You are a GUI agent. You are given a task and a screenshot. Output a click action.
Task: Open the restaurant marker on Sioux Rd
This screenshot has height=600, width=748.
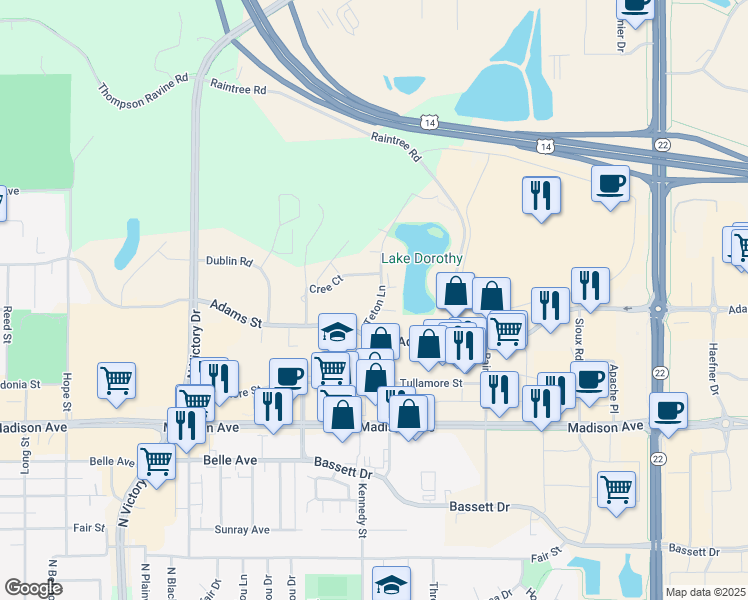[x=590, y=285]
